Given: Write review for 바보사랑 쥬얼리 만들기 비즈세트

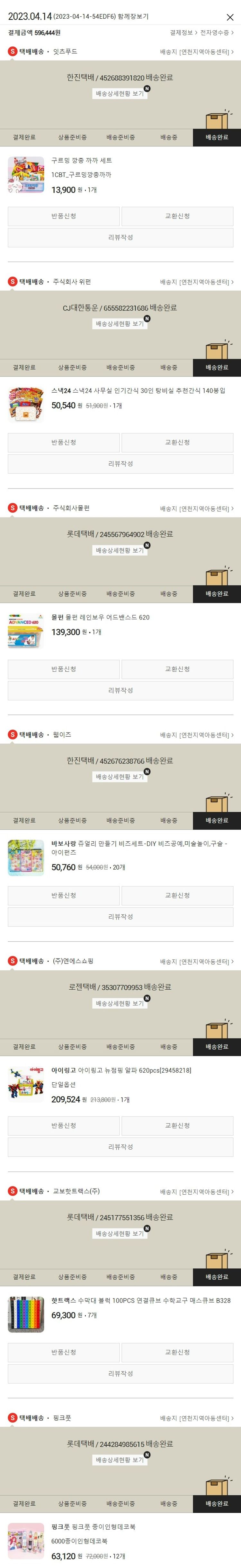Looking at the screenshot, I should [120, 917].
